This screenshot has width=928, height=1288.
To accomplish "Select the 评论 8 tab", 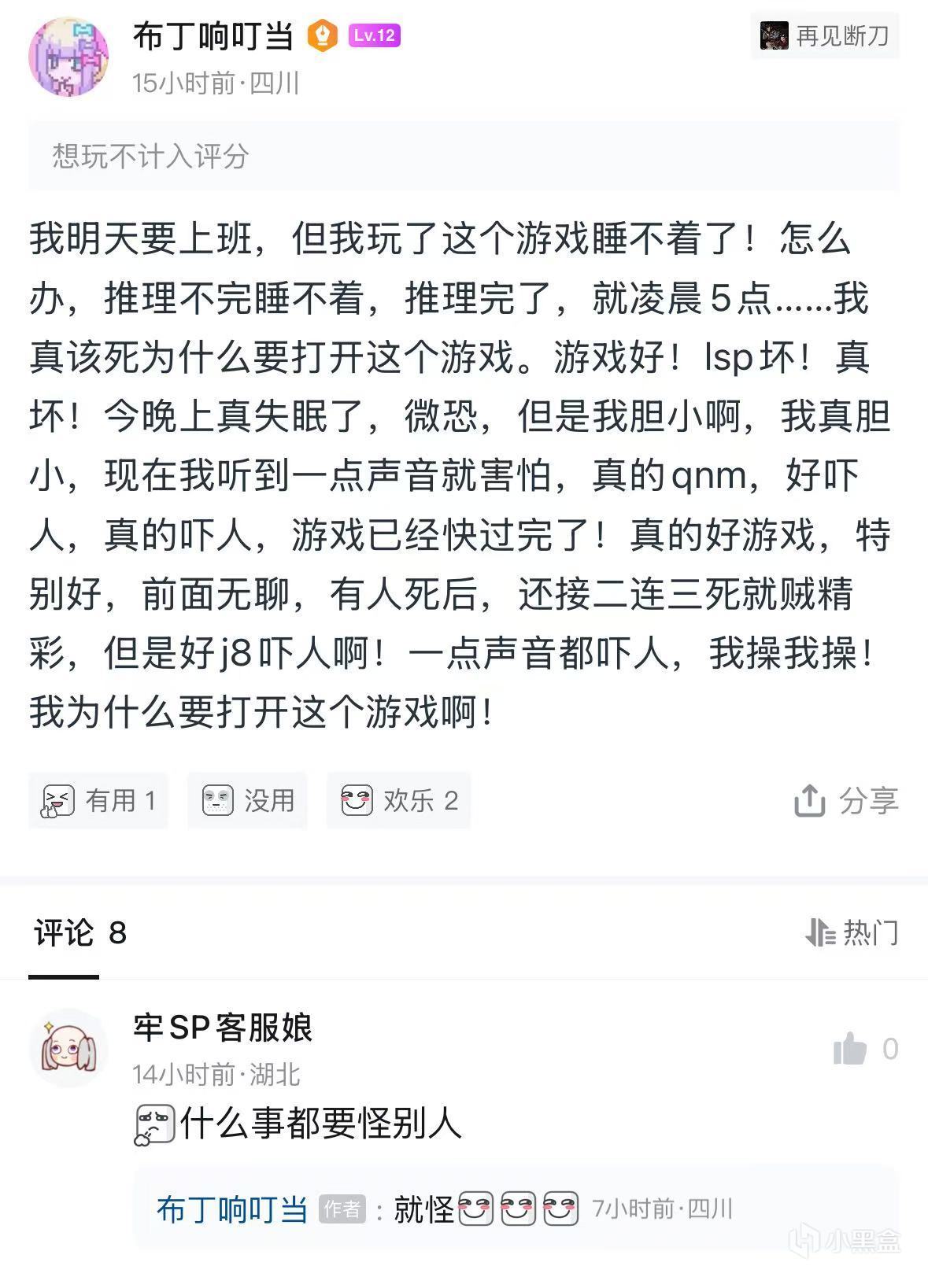I will coord(79,933).
